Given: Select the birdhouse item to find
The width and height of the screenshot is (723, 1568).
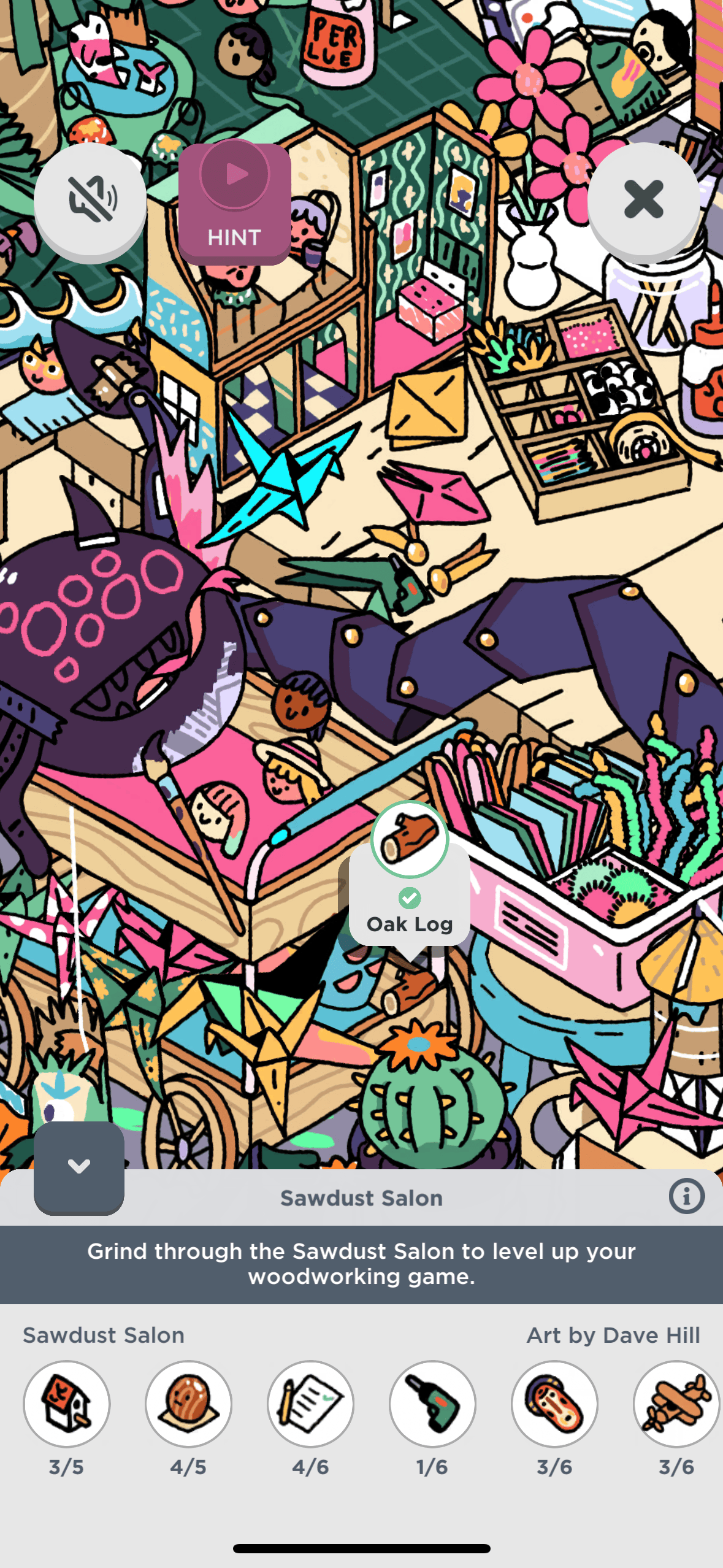Looking at the screenshot, I should (x=66, y=1404).
